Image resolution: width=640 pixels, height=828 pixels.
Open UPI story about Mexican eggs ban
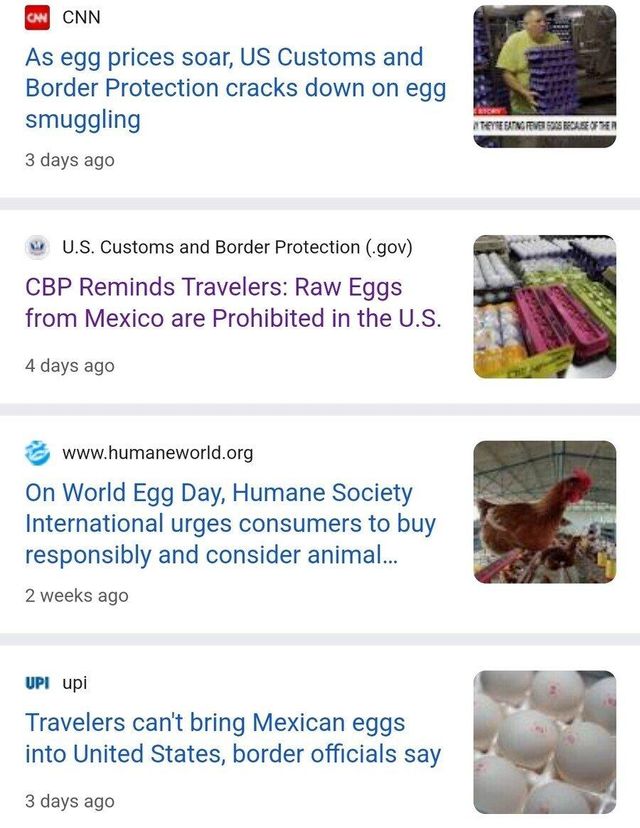click(233, 738)
